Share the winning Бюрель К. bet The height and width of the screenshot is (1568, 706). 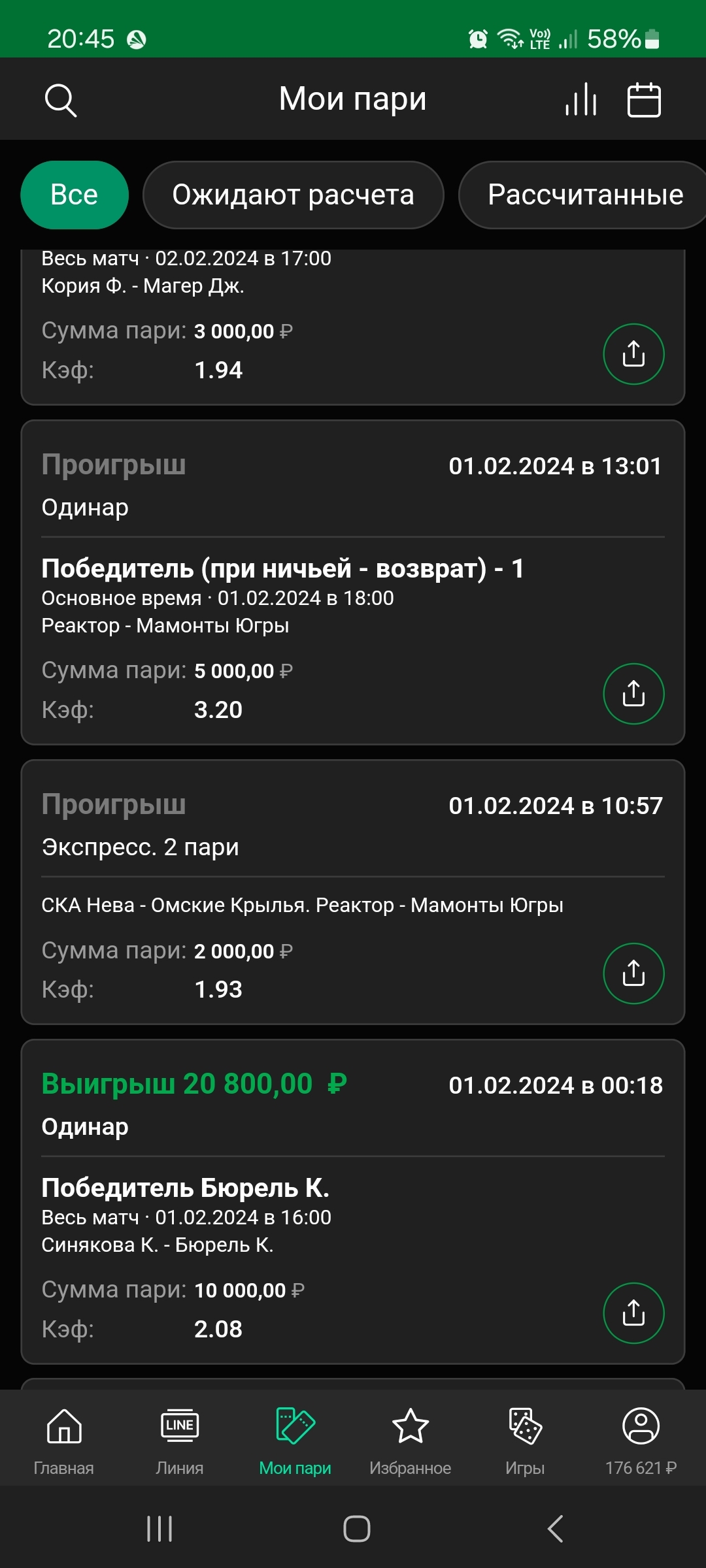coord(633,1313)
